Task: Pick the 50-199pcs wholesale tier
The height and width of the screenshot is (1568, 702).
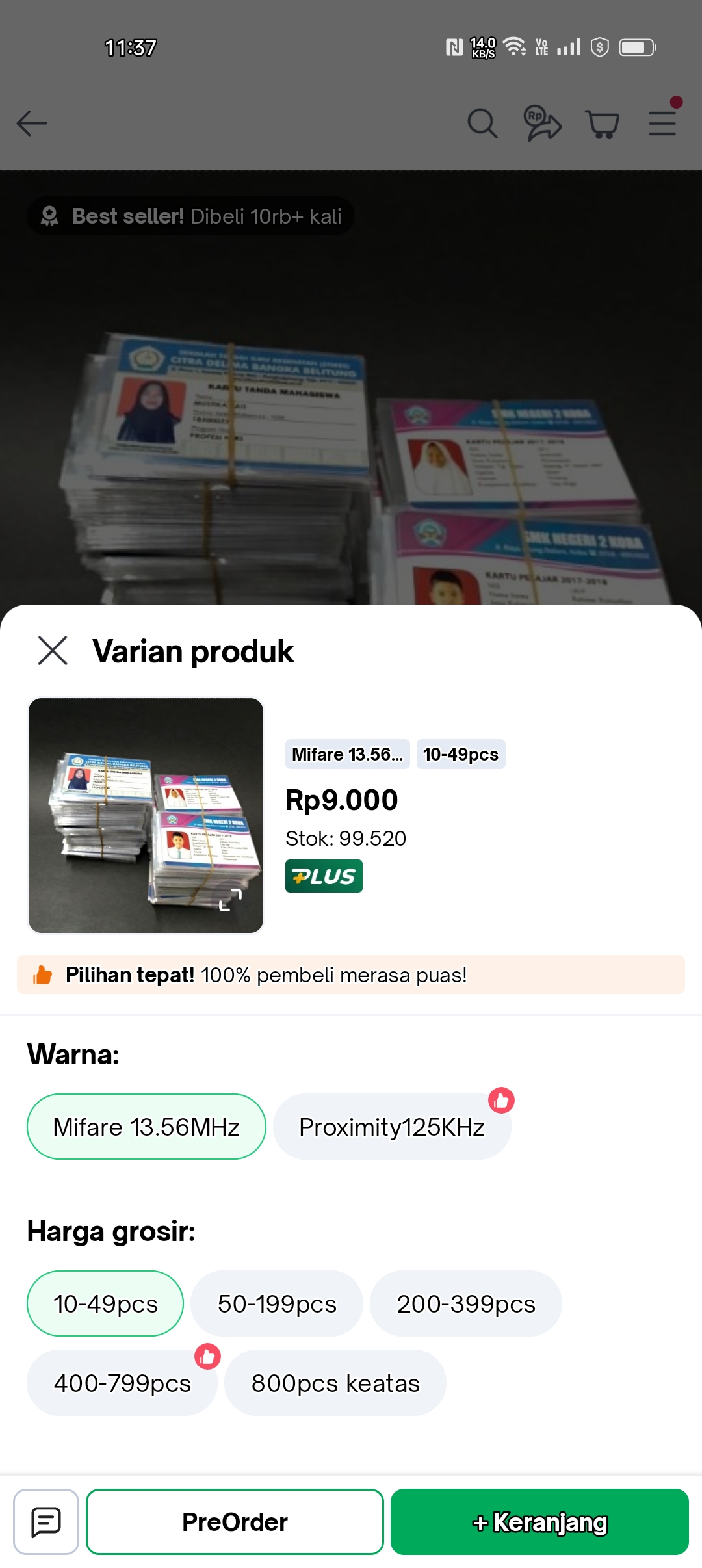Action: pos(277,1303)
